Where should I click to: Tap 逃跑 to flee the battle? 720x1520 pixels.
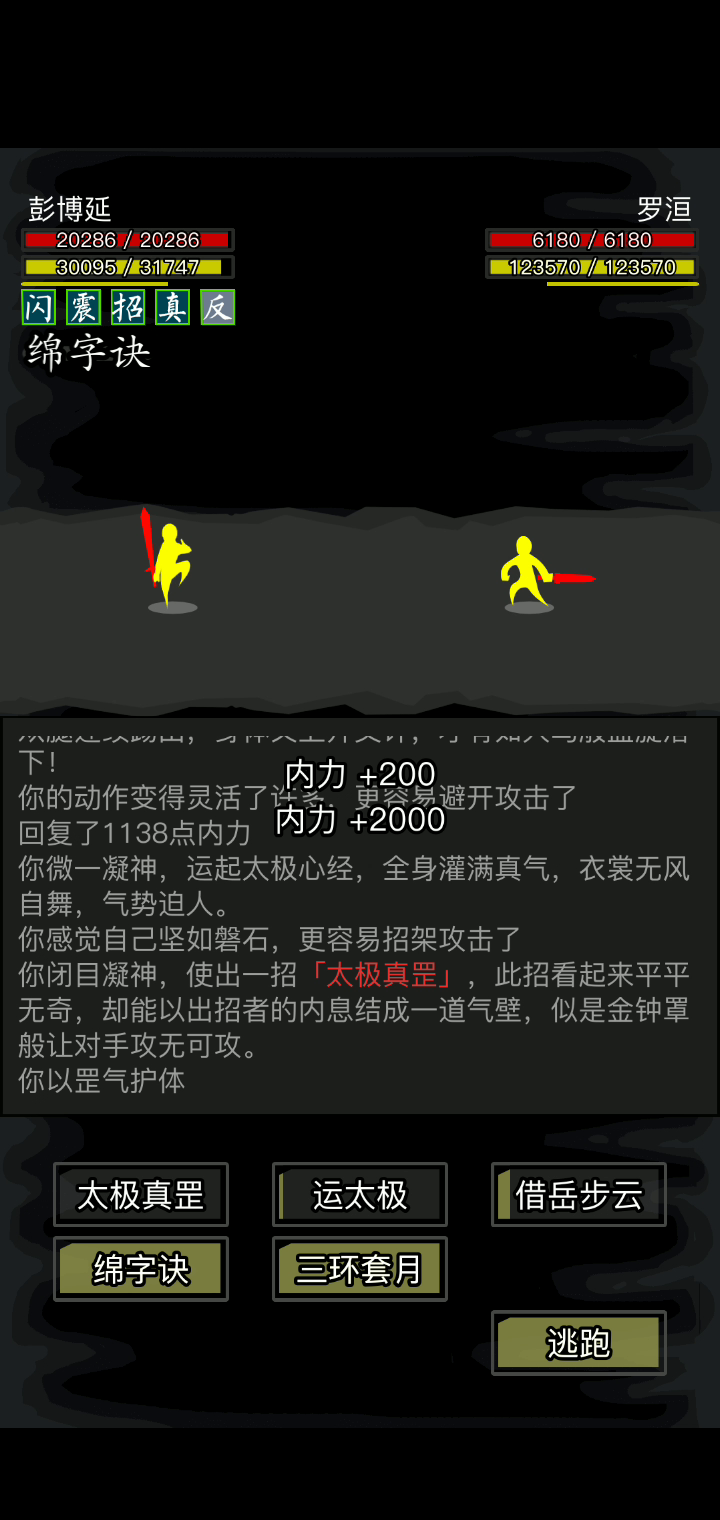[579, 1342]
